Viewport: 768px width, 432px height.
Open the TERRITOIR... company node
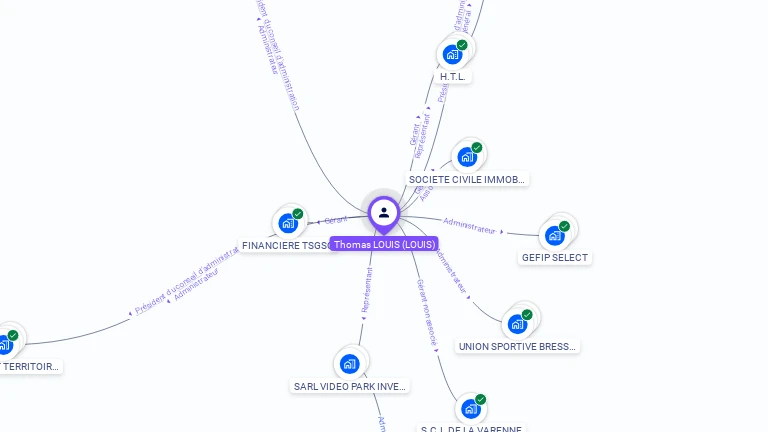5,345
